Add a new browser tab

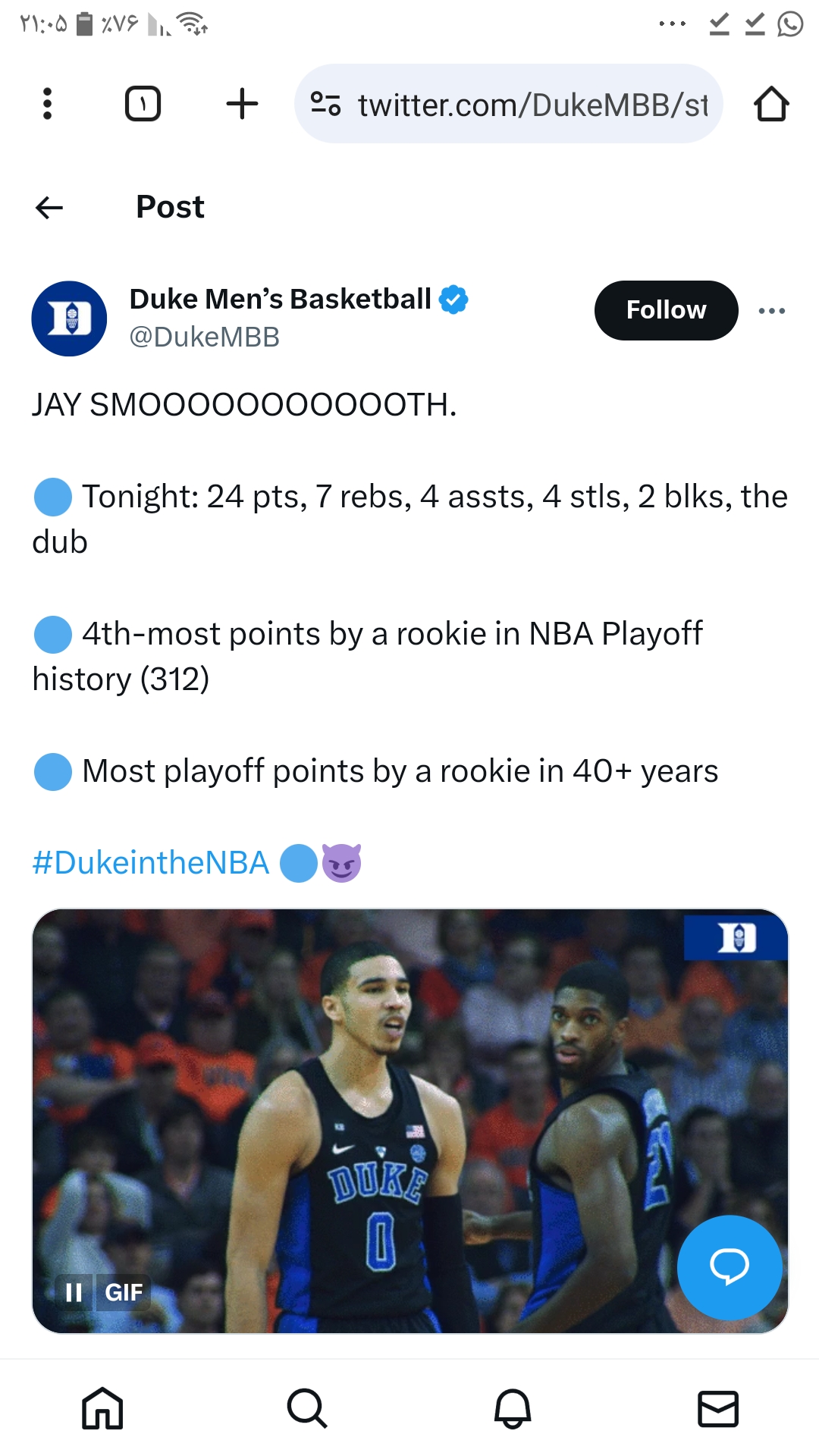[242, 104]
